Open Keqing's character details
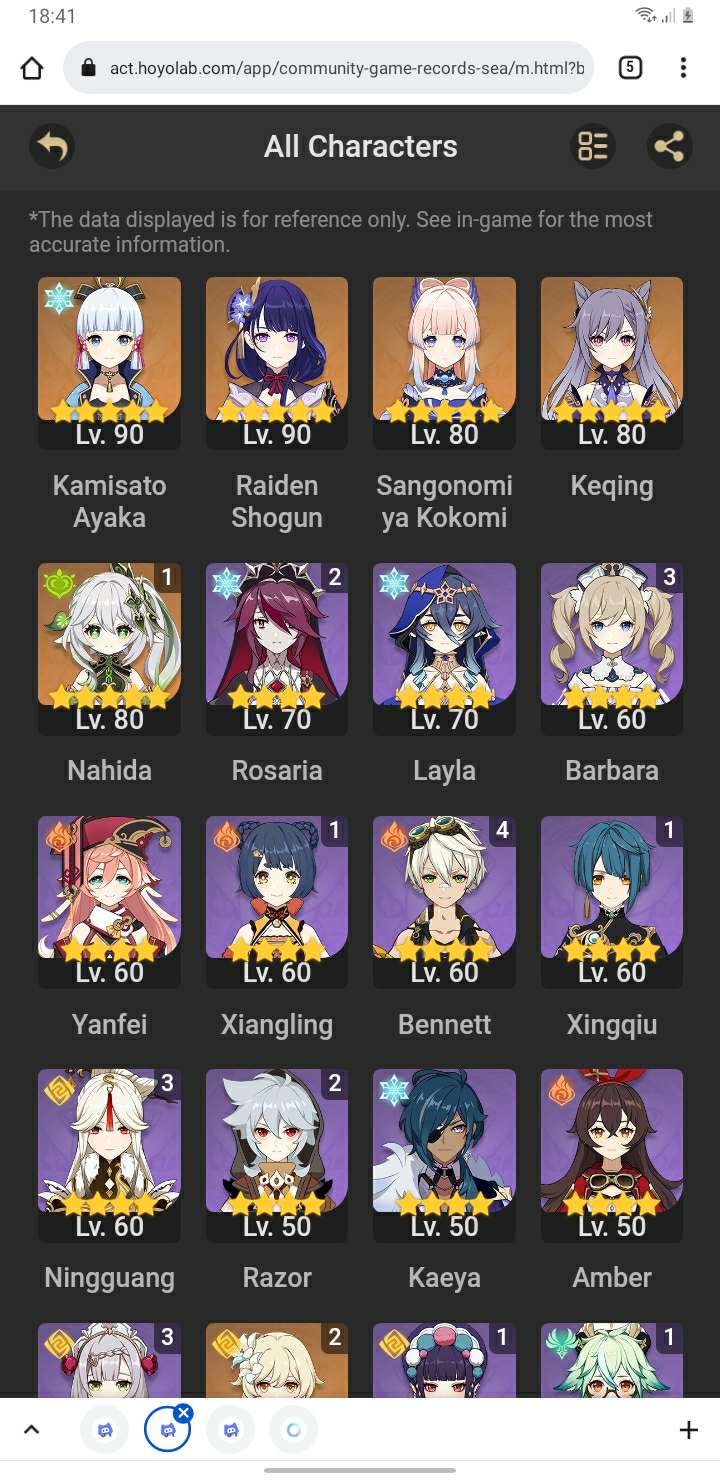The image size is (720, 1480). [612, 362]
